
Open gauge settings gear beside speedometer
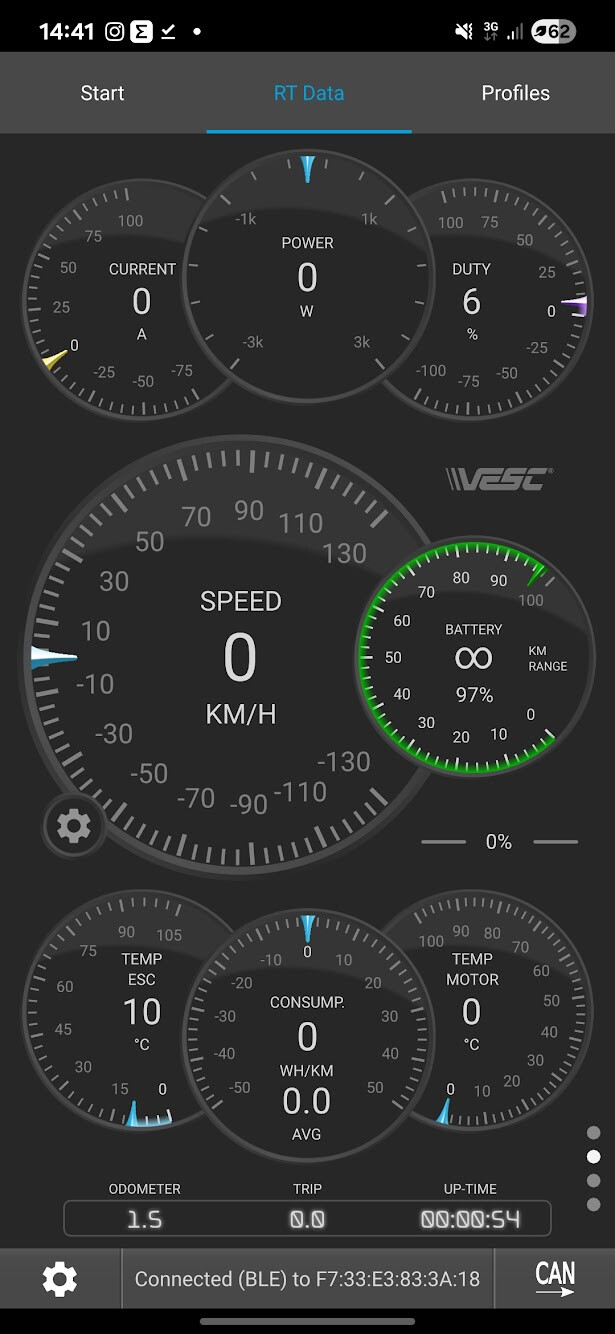click(74, 826)
